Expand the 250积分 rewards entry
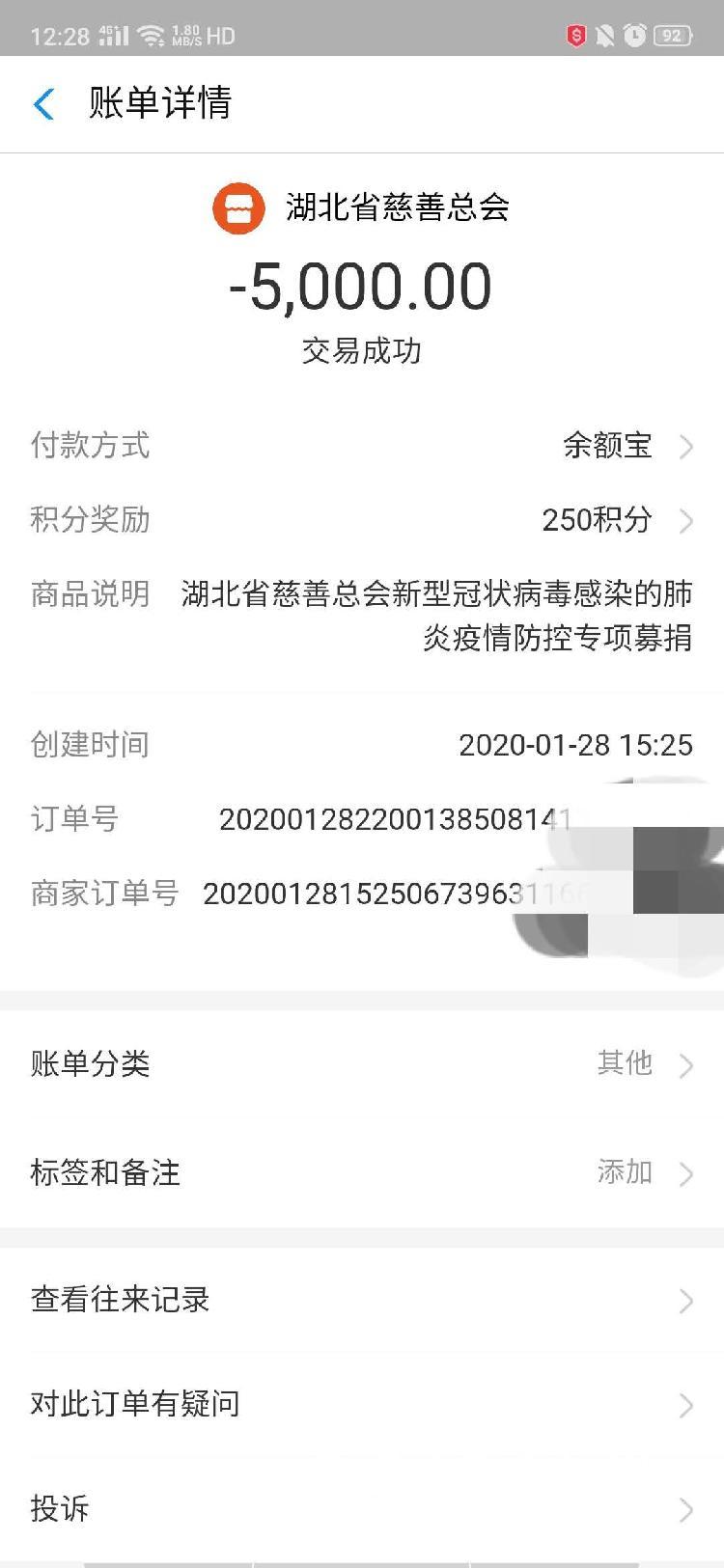Screen dimensions: 724x1568 (599, 520)
